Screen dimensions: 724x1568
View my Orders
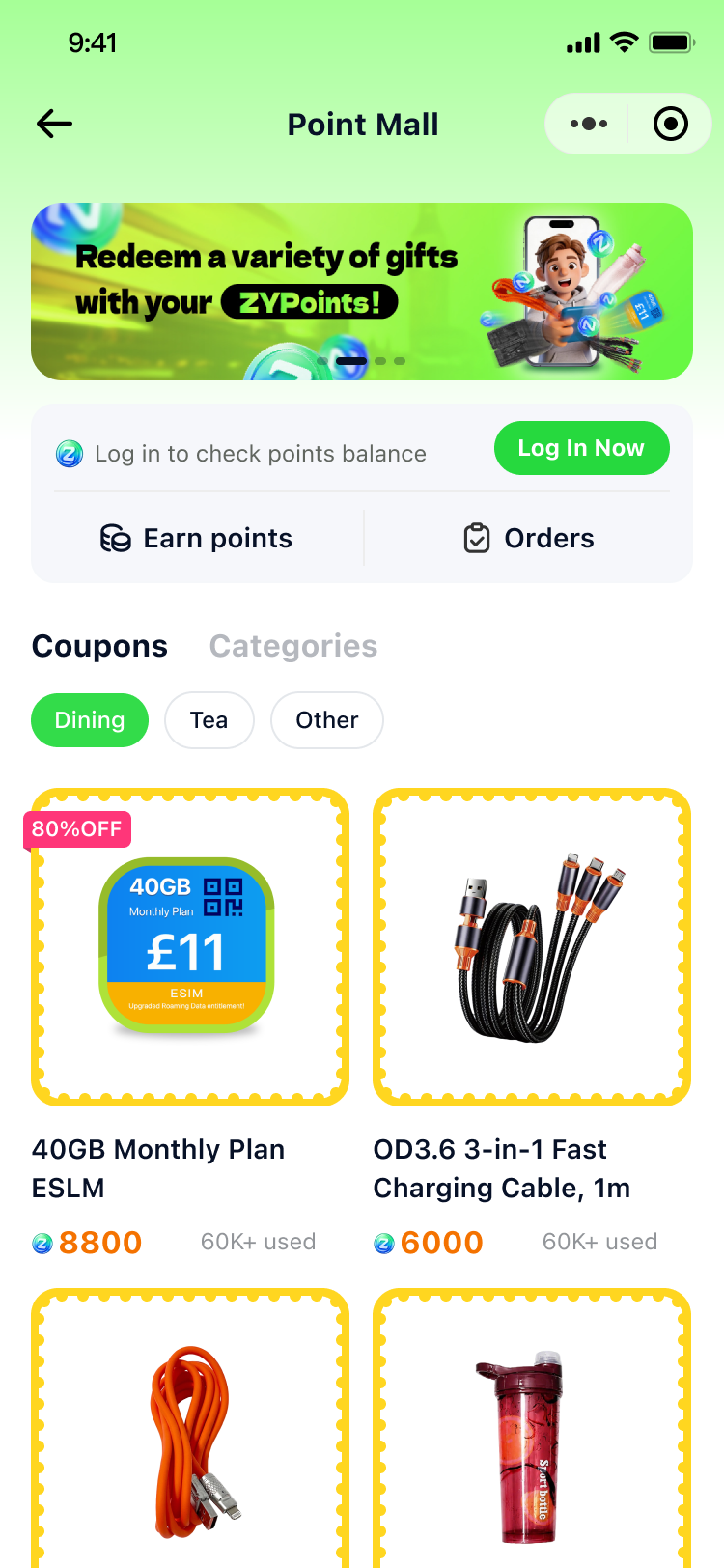[529, 538]
